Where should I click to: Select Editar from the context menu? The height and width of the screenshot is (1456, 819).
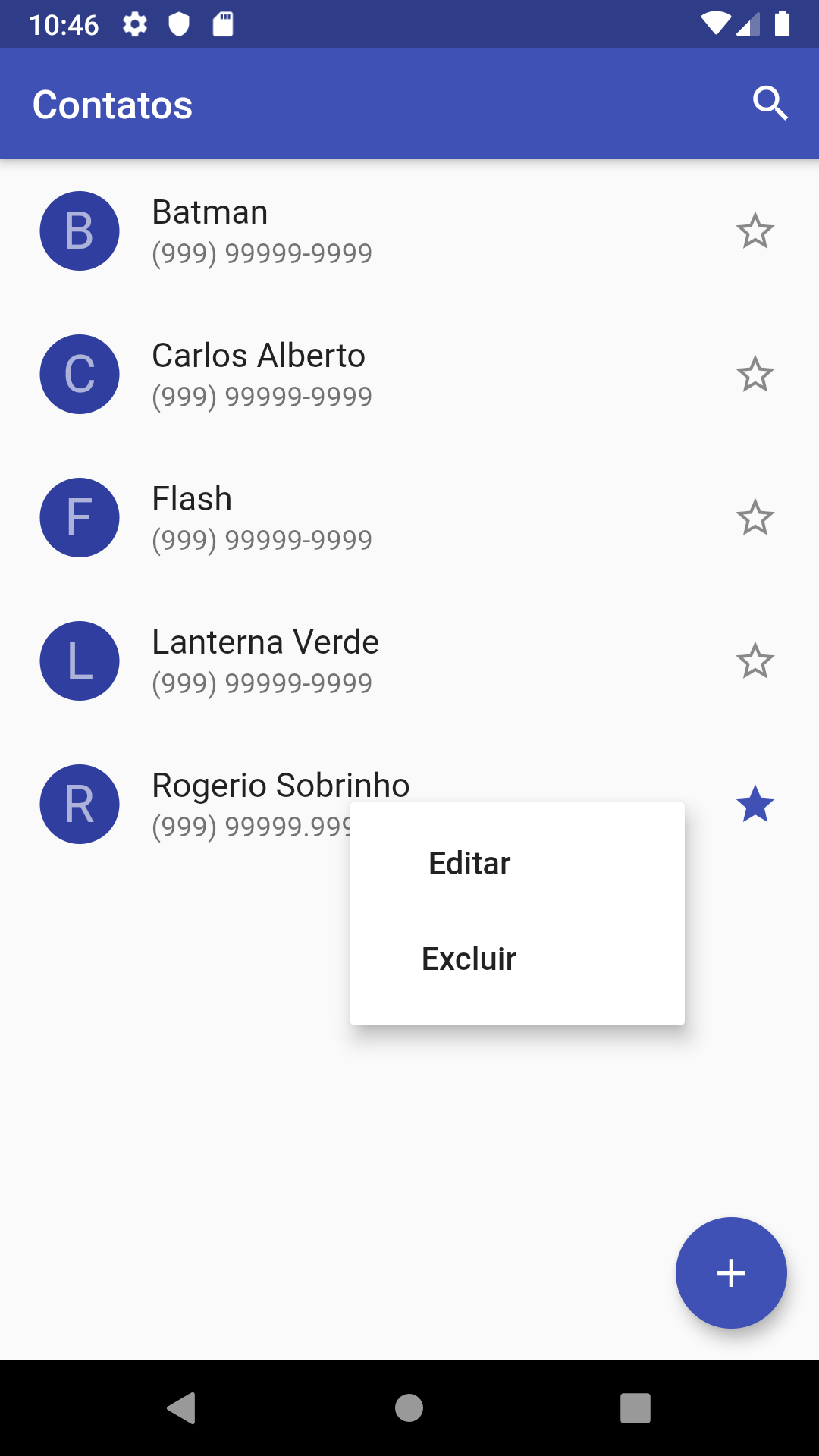click(469, 863)
